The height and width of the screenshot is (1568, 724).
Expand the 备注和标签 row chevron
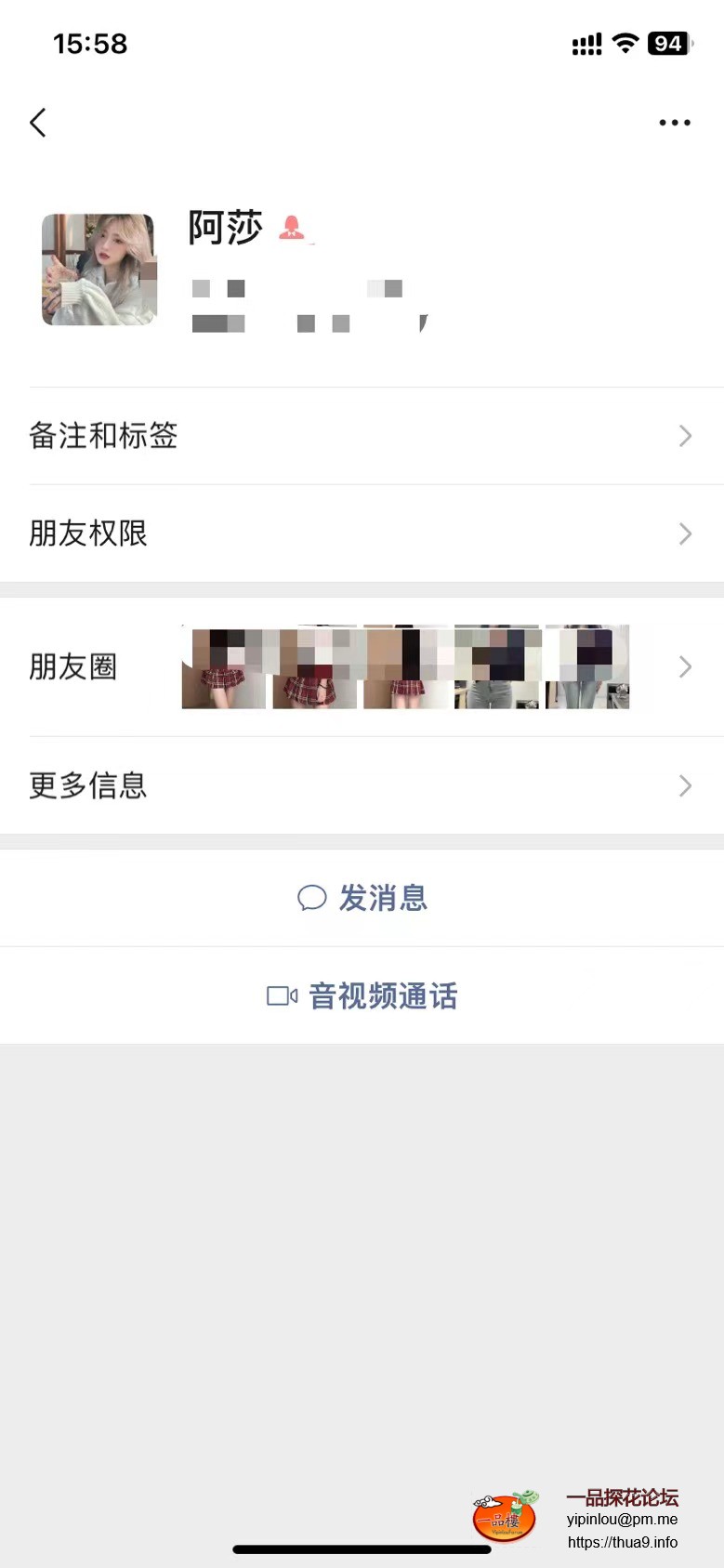point(685,436)
